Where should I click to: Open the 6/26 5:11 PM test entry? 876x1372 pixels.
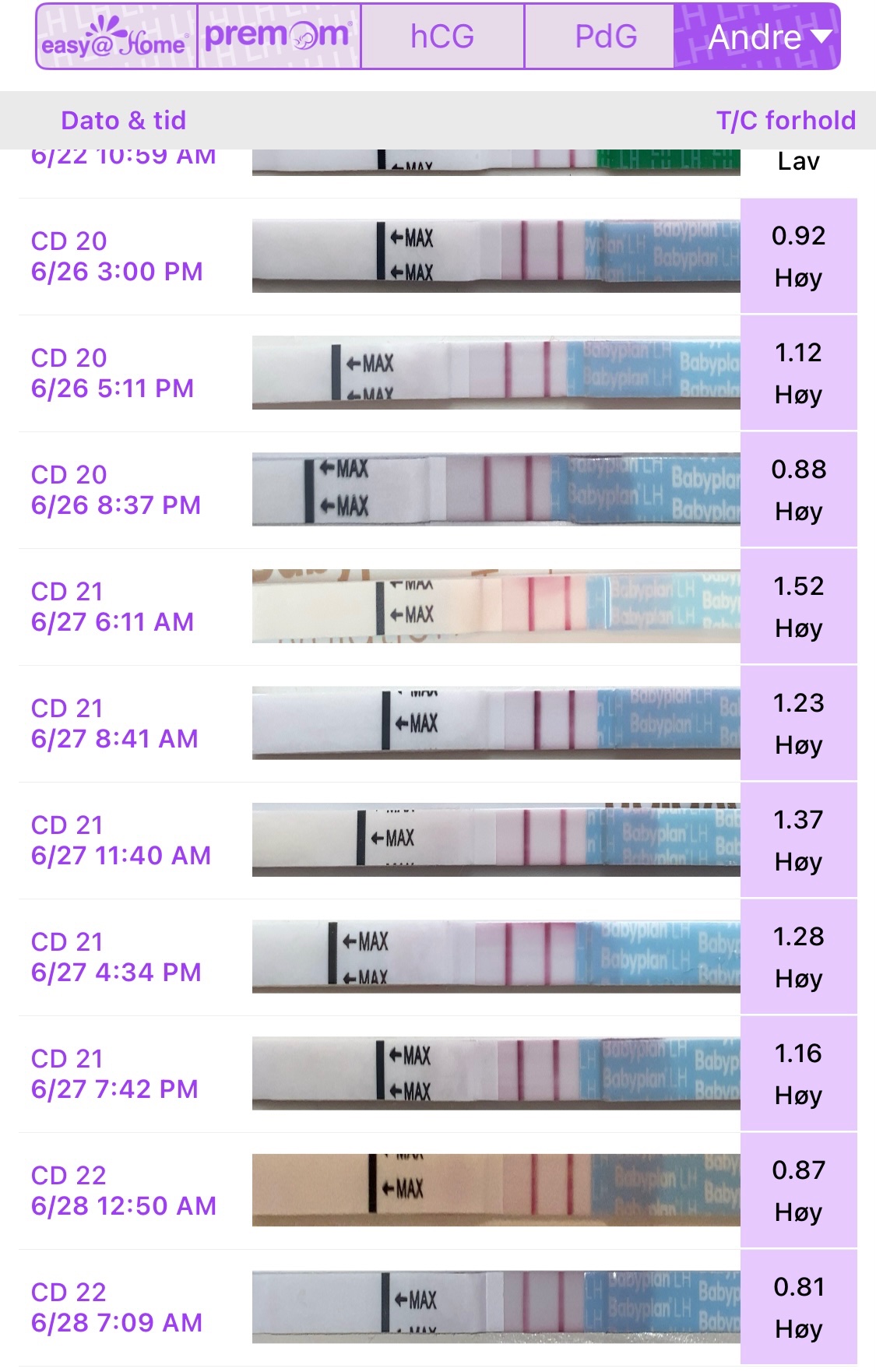(436, 373)
